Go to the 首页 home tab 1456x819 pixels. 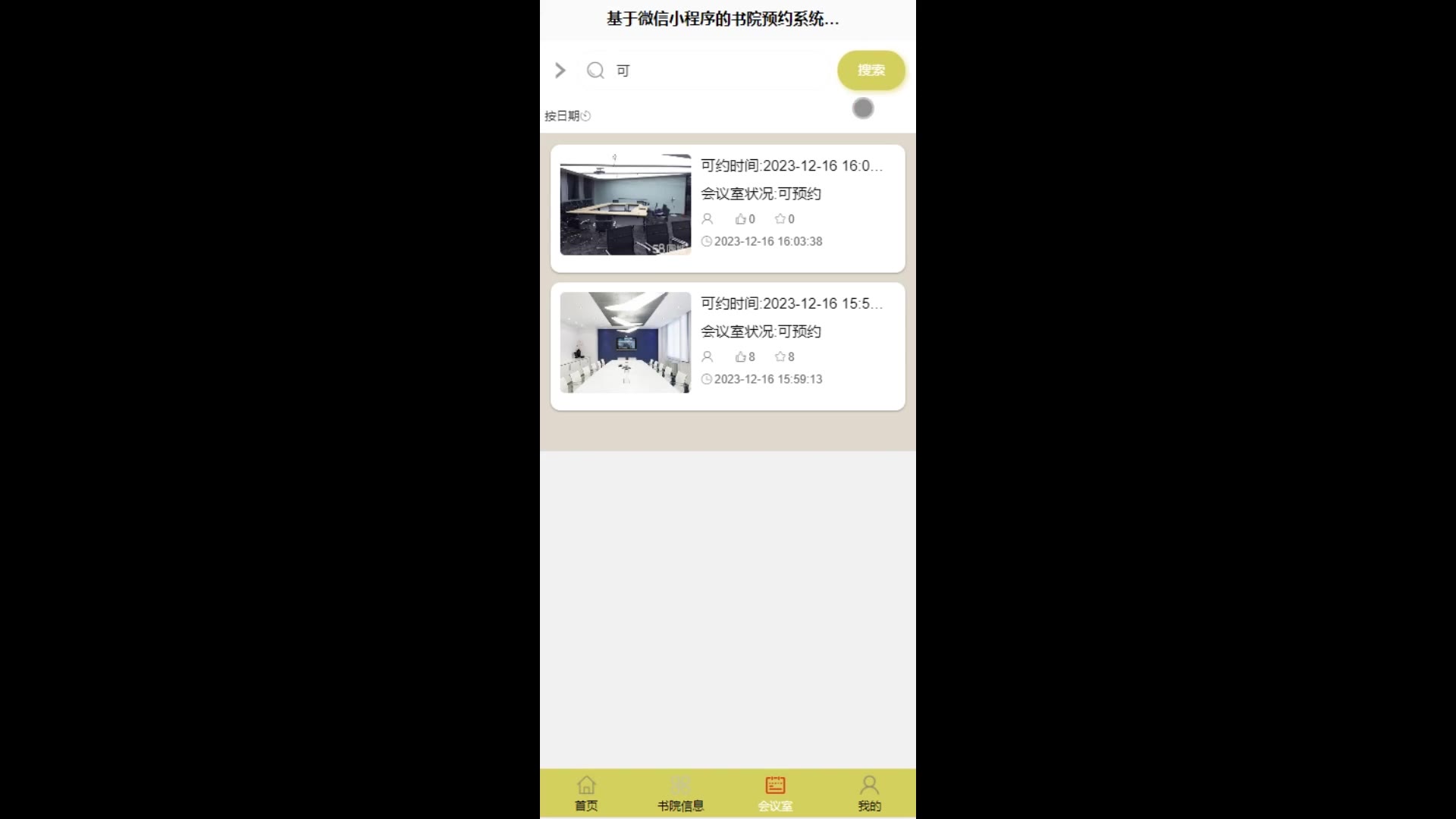pos(586,793)
